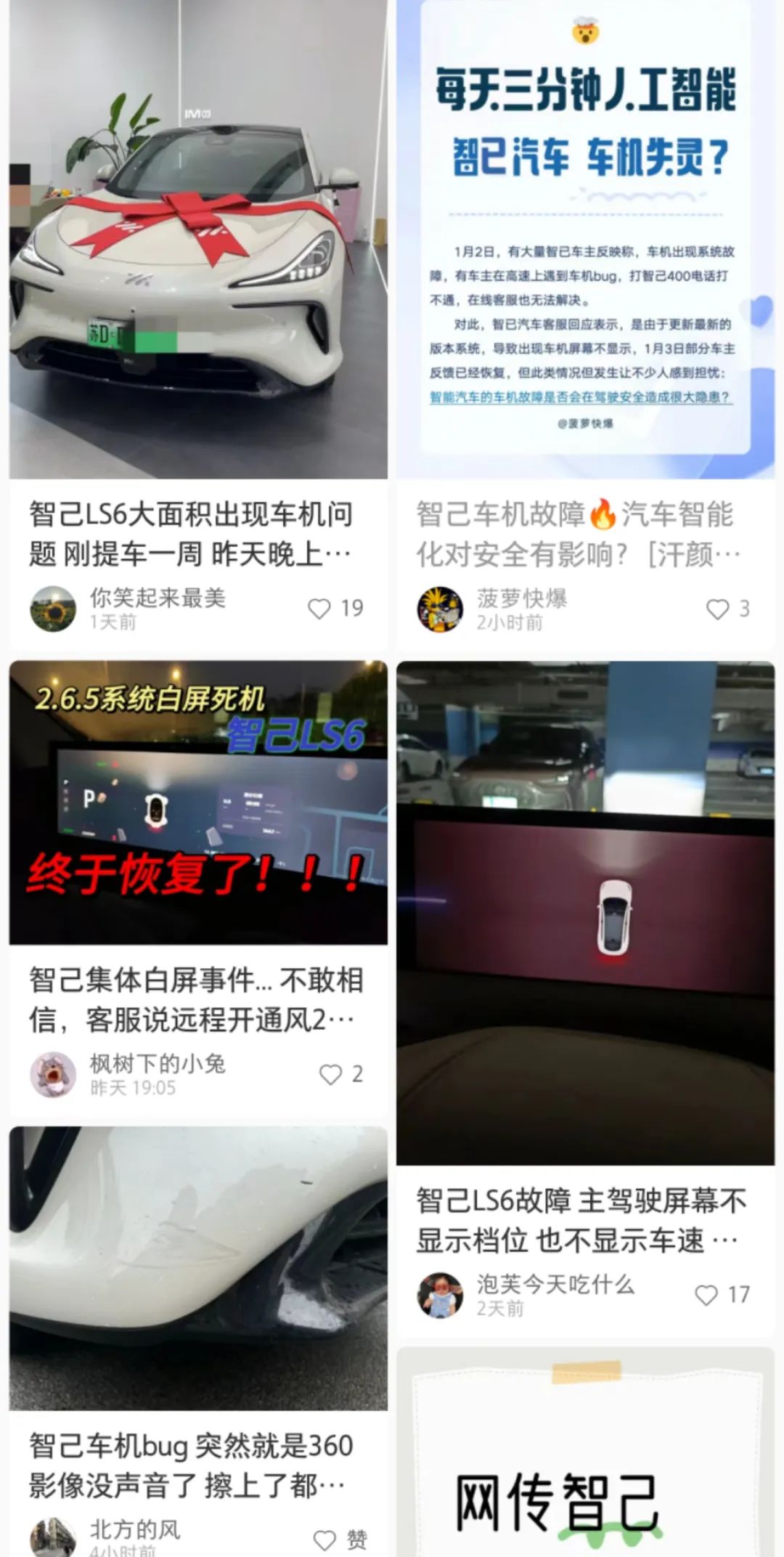Like the post by 菠萝快爆
Viewport: 784px width, 1557px height.
(717, 609)
